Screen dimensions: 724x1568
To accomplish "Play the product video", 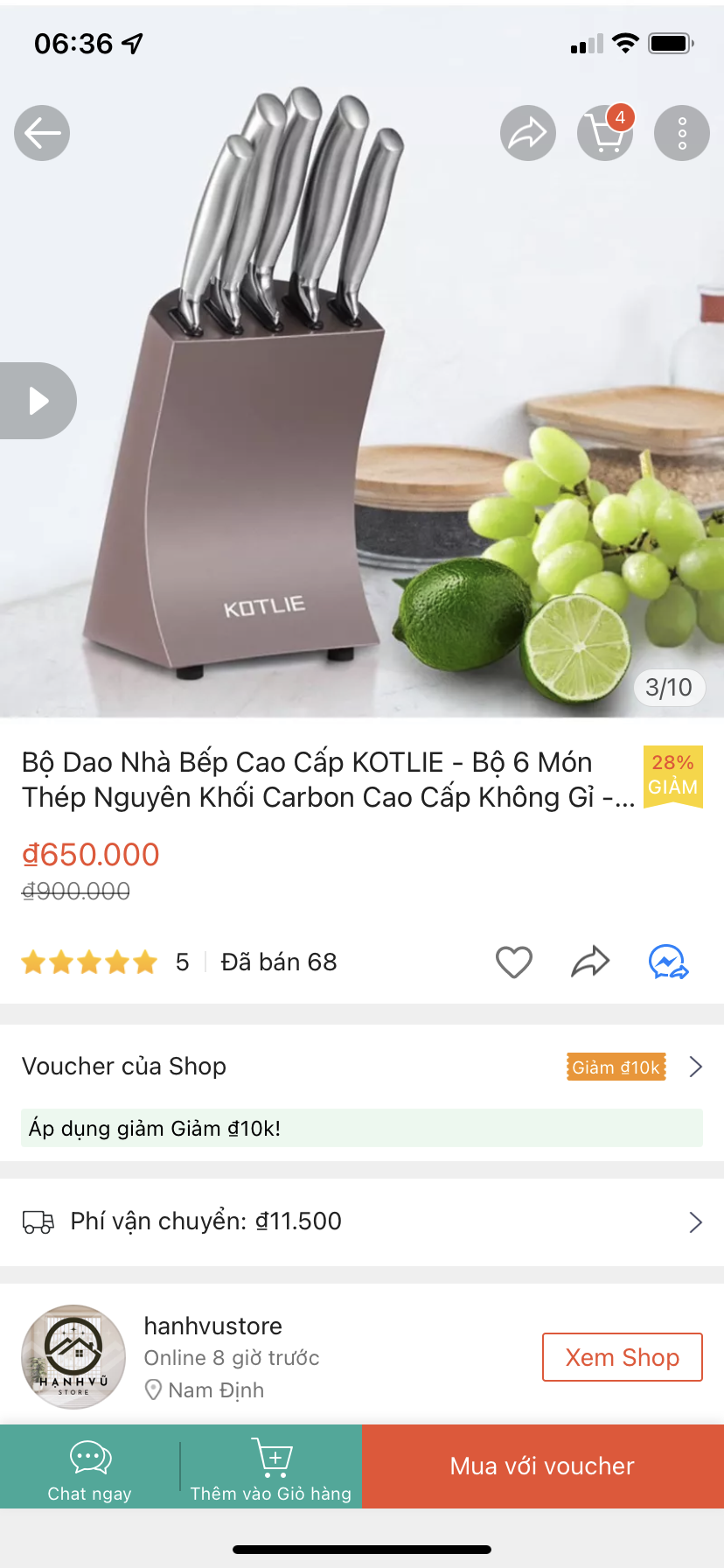I will tap(38, 401).
